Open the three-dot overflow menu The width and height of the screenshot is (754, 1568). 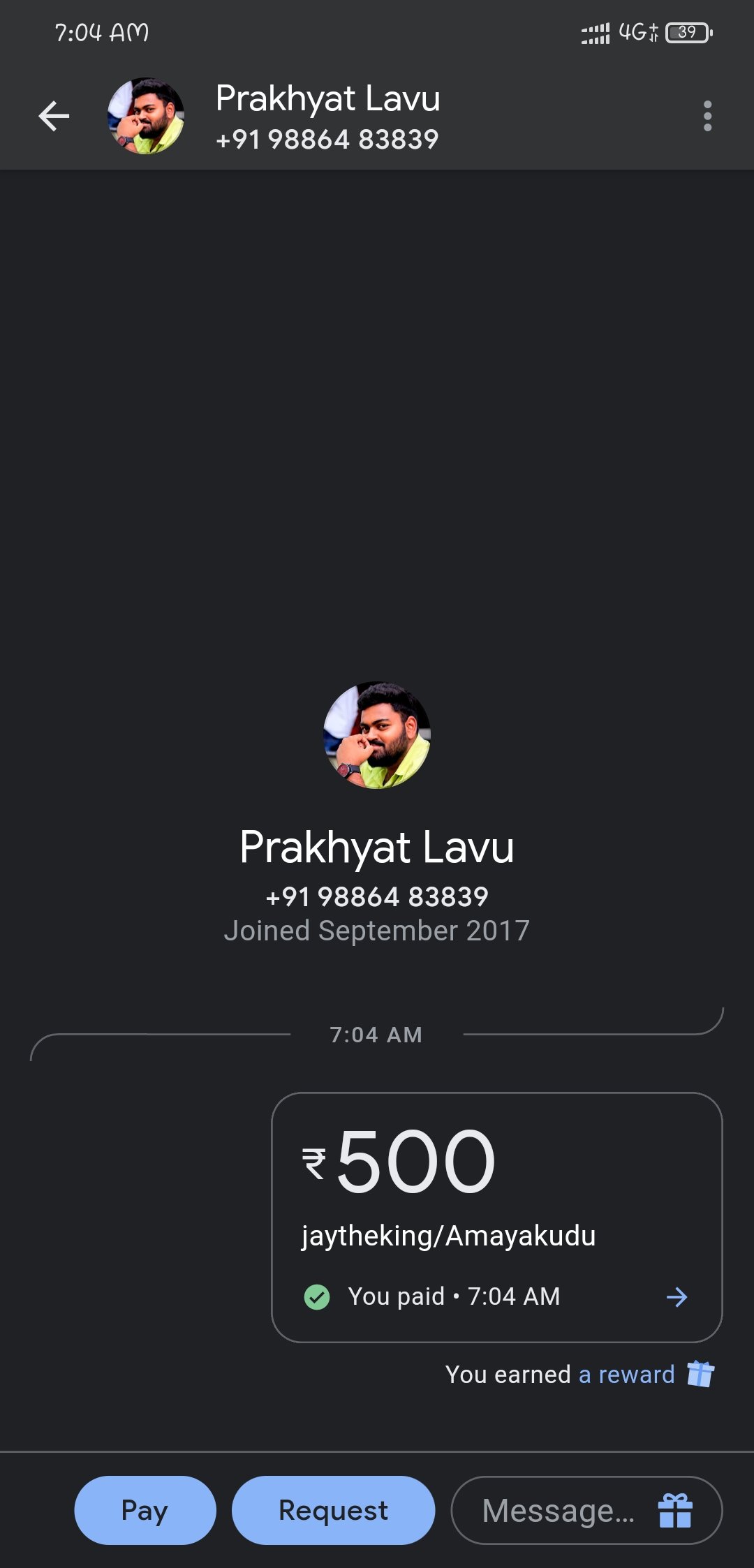[x=707, y=116]
